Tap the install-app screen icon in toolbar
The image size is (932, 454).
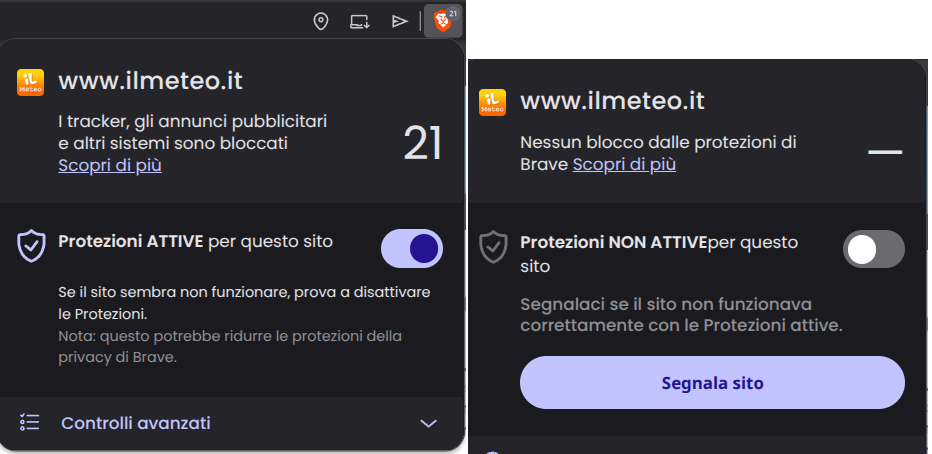pos(360,21)
